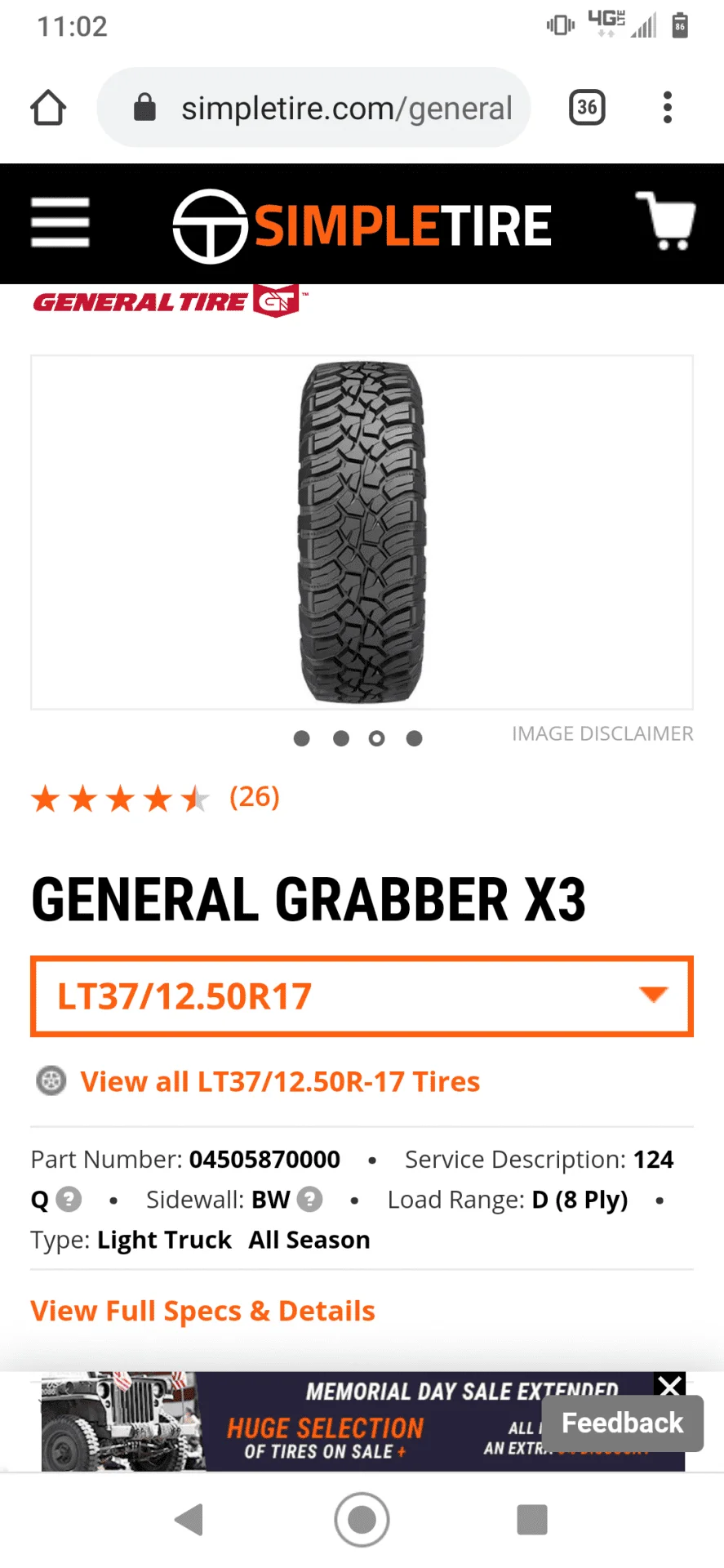This screenshot has width=724, height=1568.
Task: Select the first image indicator dot
Action: pos(302,738)
